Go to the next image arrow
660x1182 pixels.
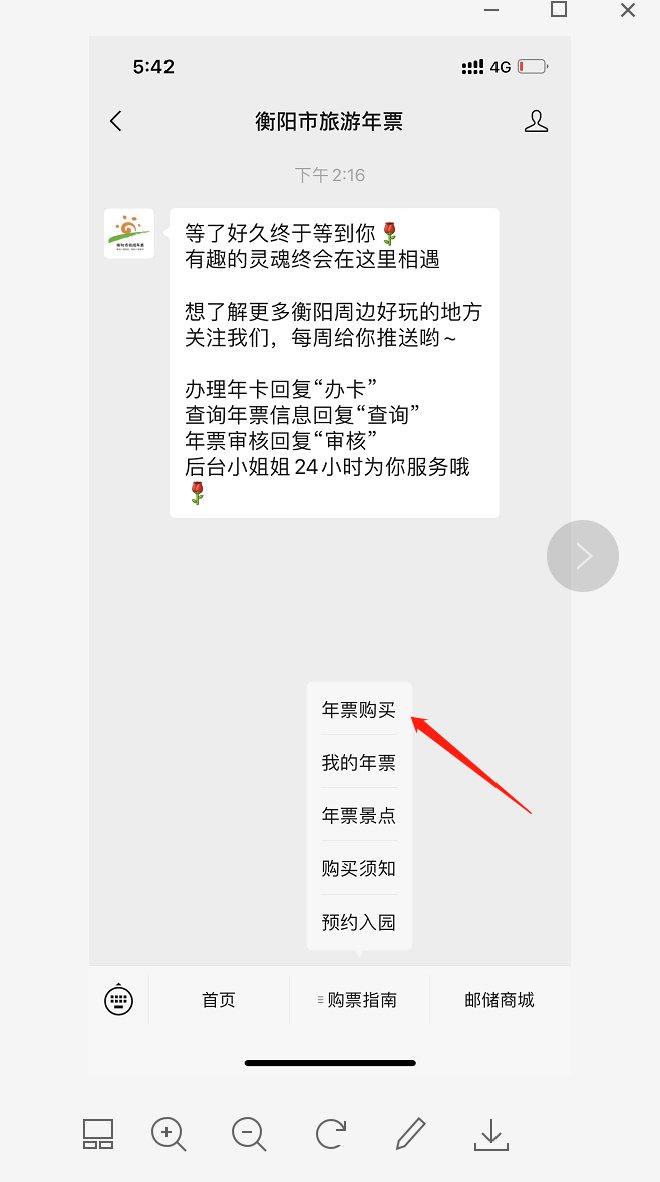(583, 556)
